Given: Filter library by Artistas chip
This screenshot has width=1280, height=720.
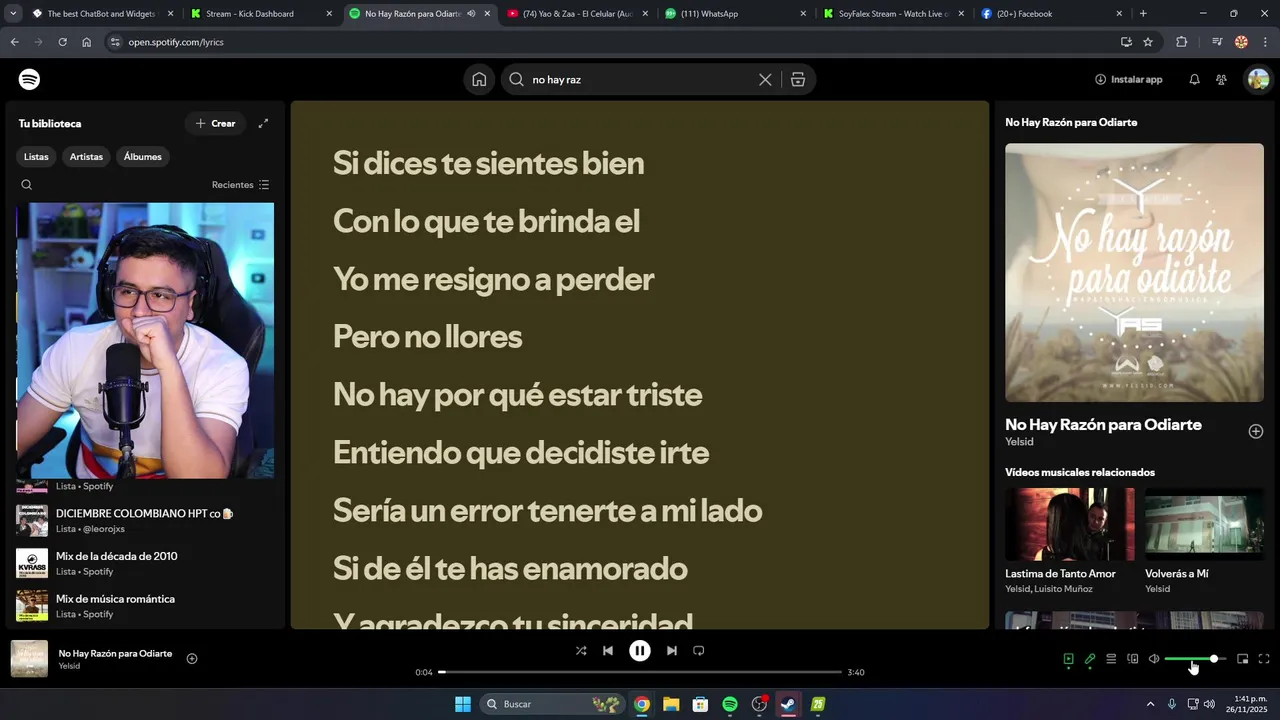Looking at the screenshot, I should click(86, 157).
